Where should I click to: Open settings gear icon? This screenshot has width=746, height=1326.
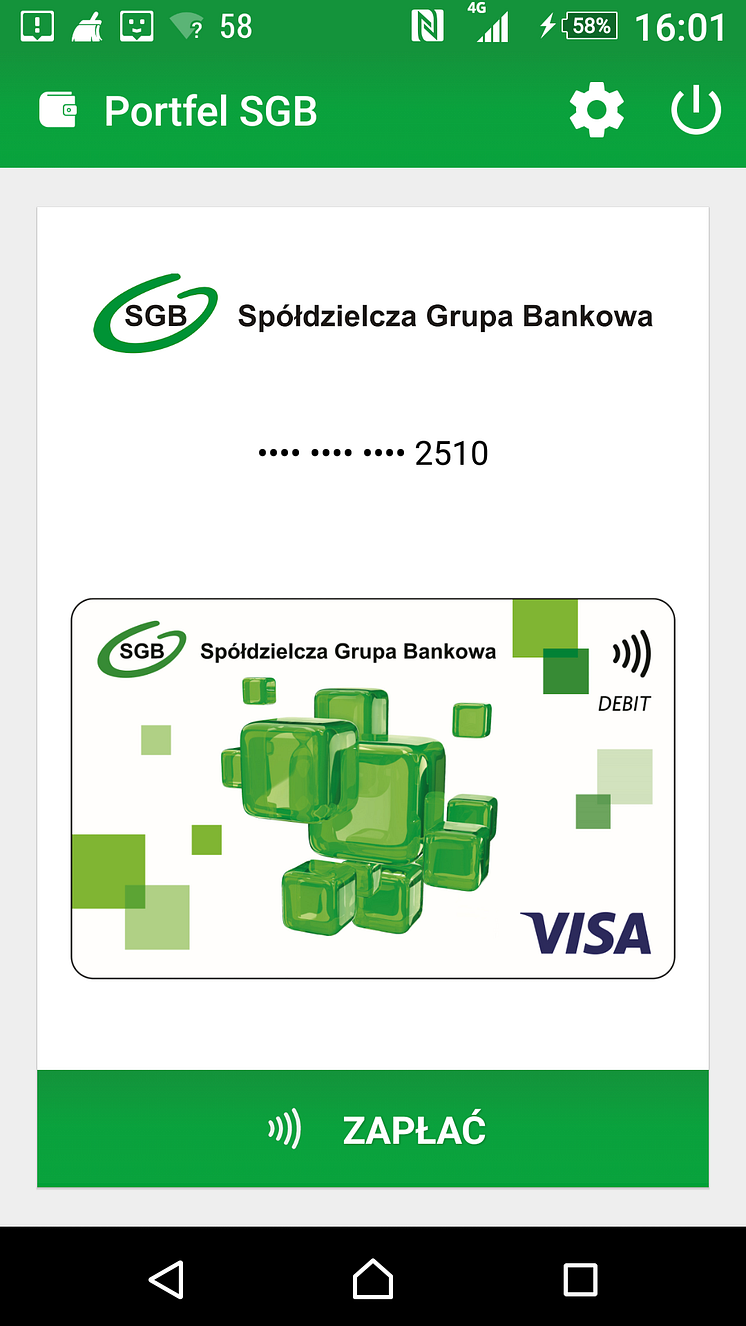pos(596,110)
